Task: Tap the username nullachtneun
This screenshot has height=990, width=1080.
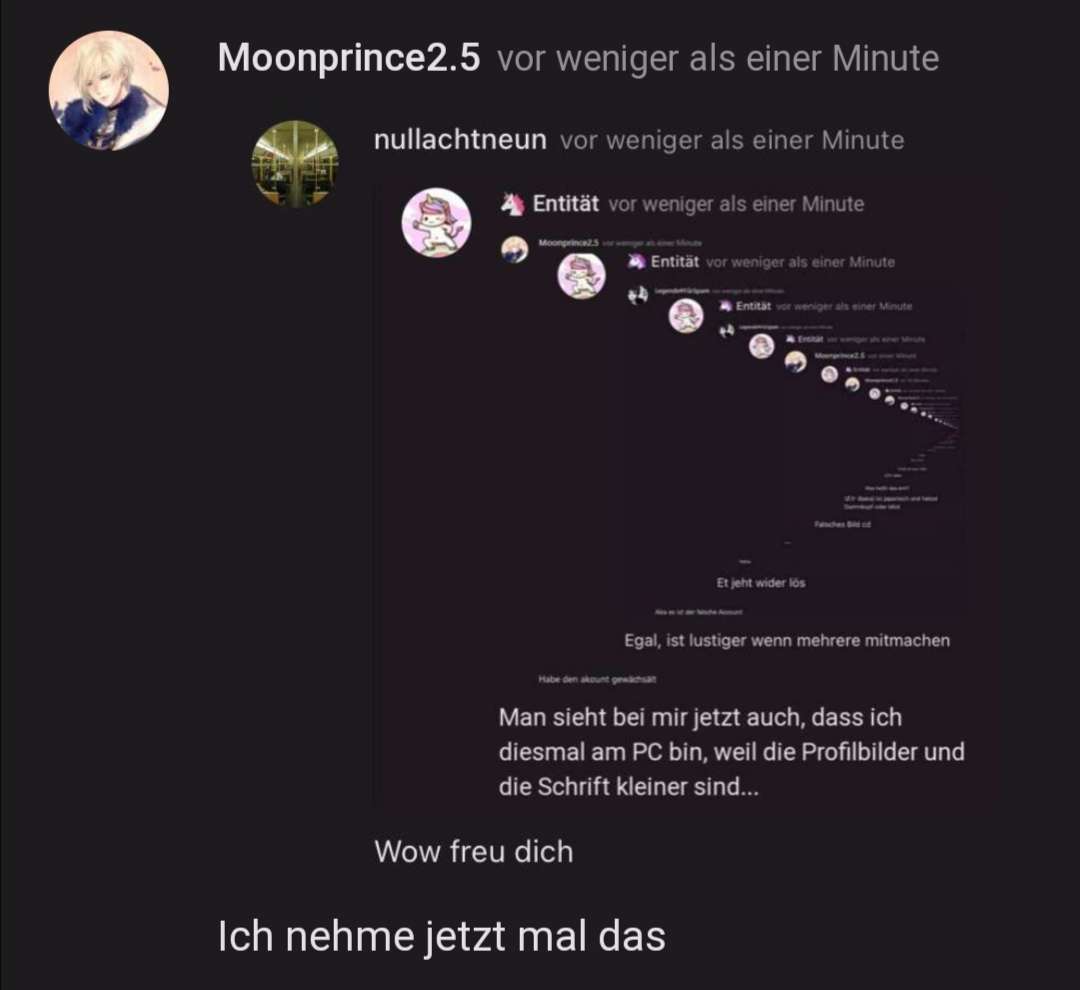Action: pos(460,140)
